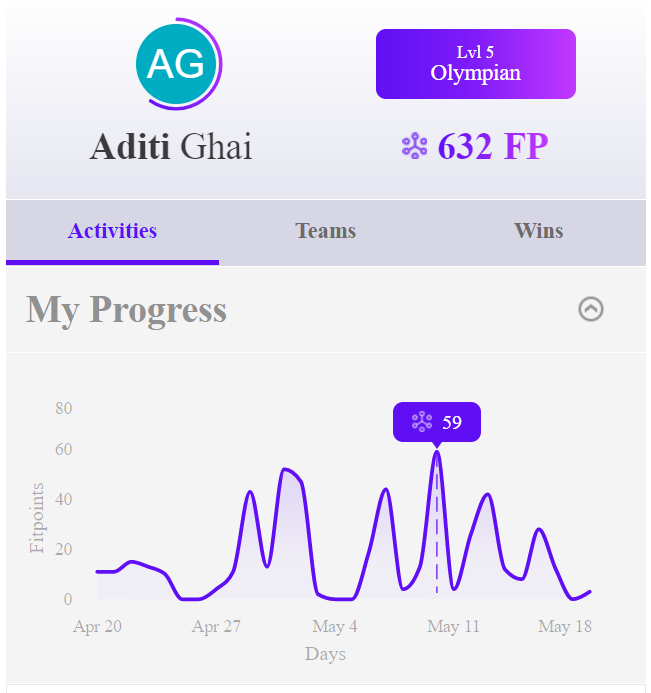
Task: Select the Activities tab
Action: [112, 231]
